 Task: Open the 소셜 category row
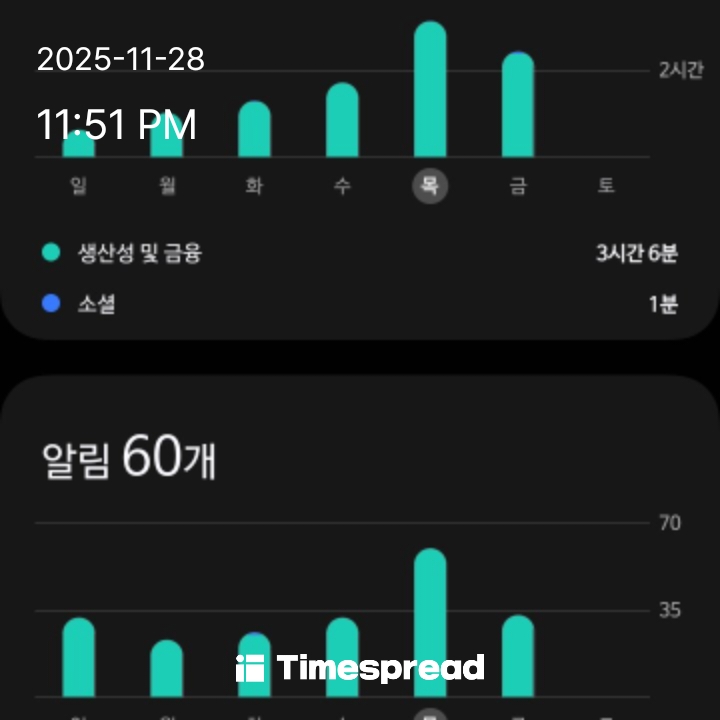360,303
